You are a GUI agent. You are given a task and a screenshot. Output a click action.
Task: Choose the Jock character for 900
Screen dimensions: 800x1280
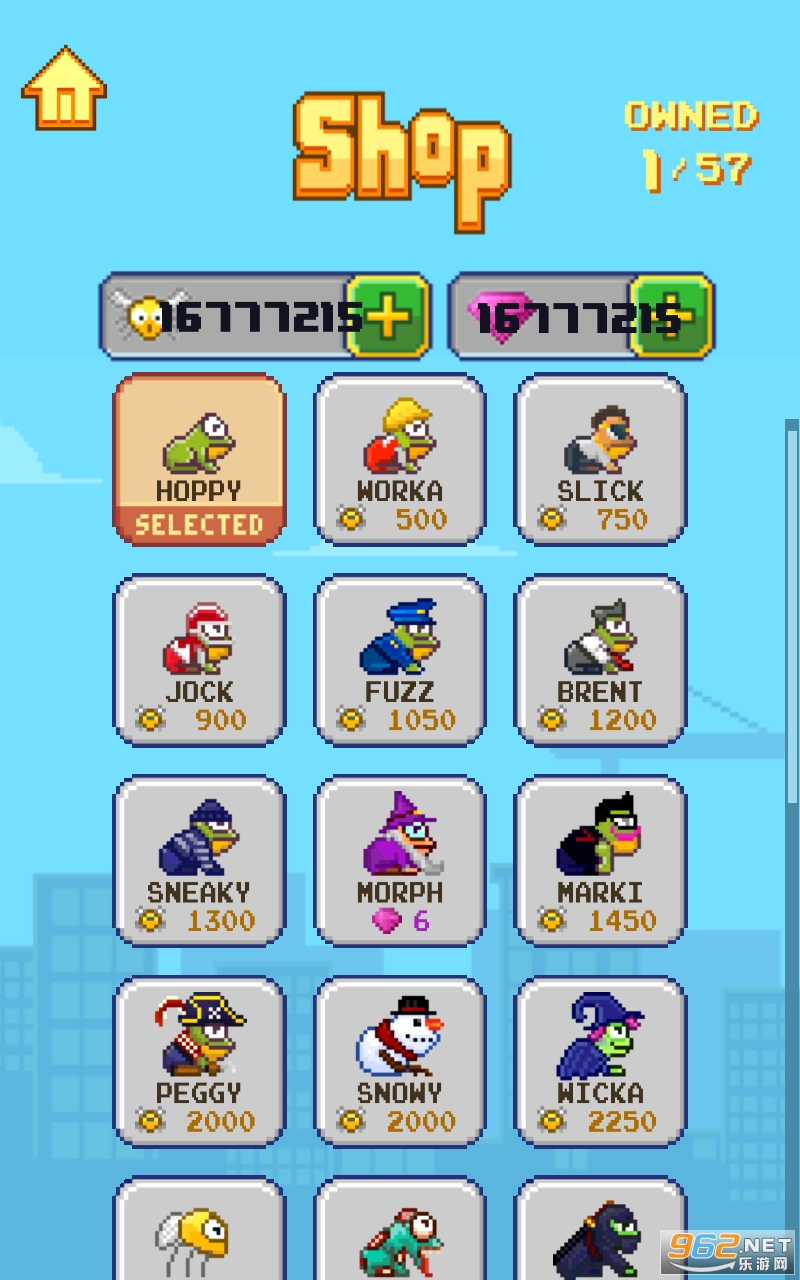[x=199, y=660]
